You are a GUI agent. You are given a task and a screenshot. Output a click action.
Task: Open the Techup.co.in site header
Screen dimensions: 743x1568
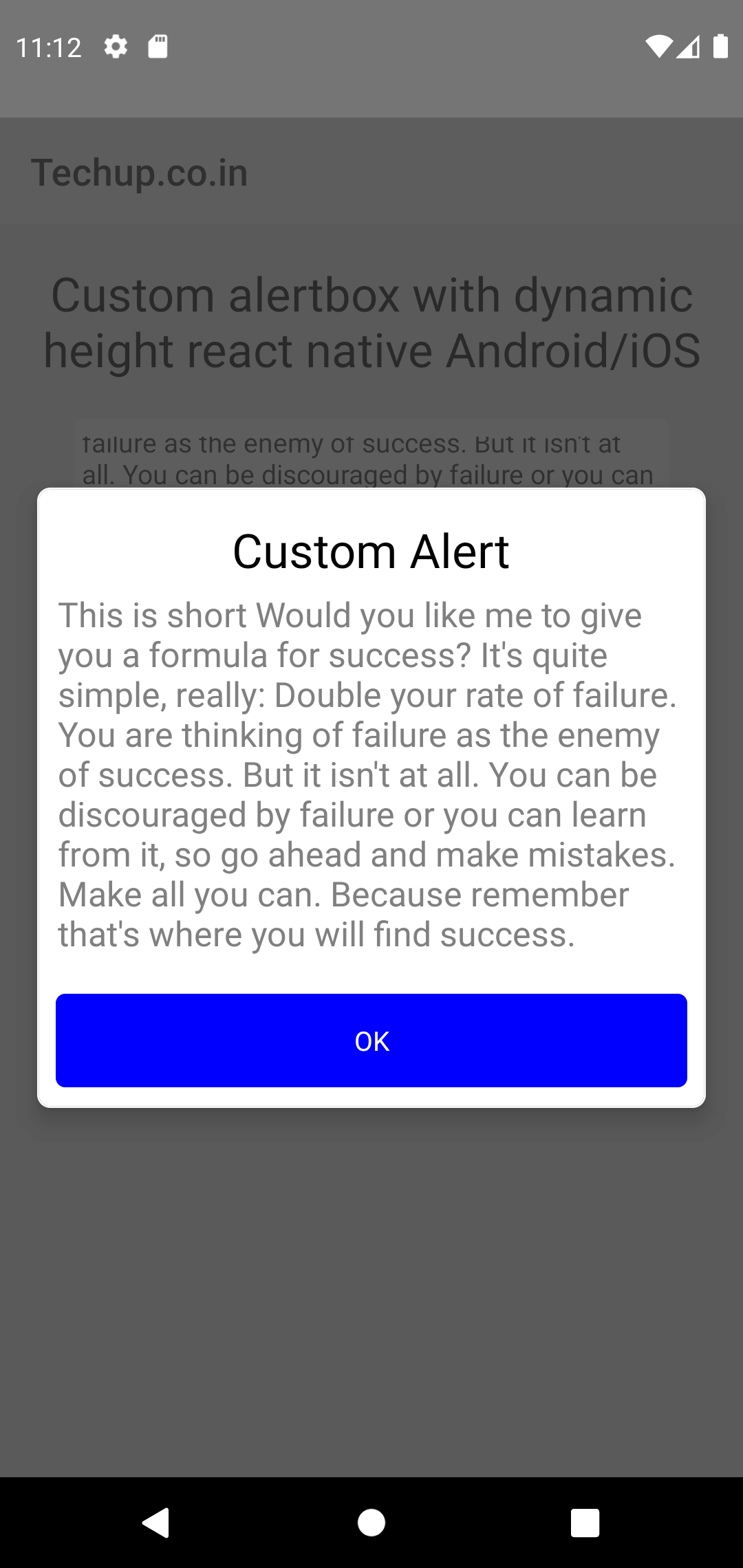139,172
